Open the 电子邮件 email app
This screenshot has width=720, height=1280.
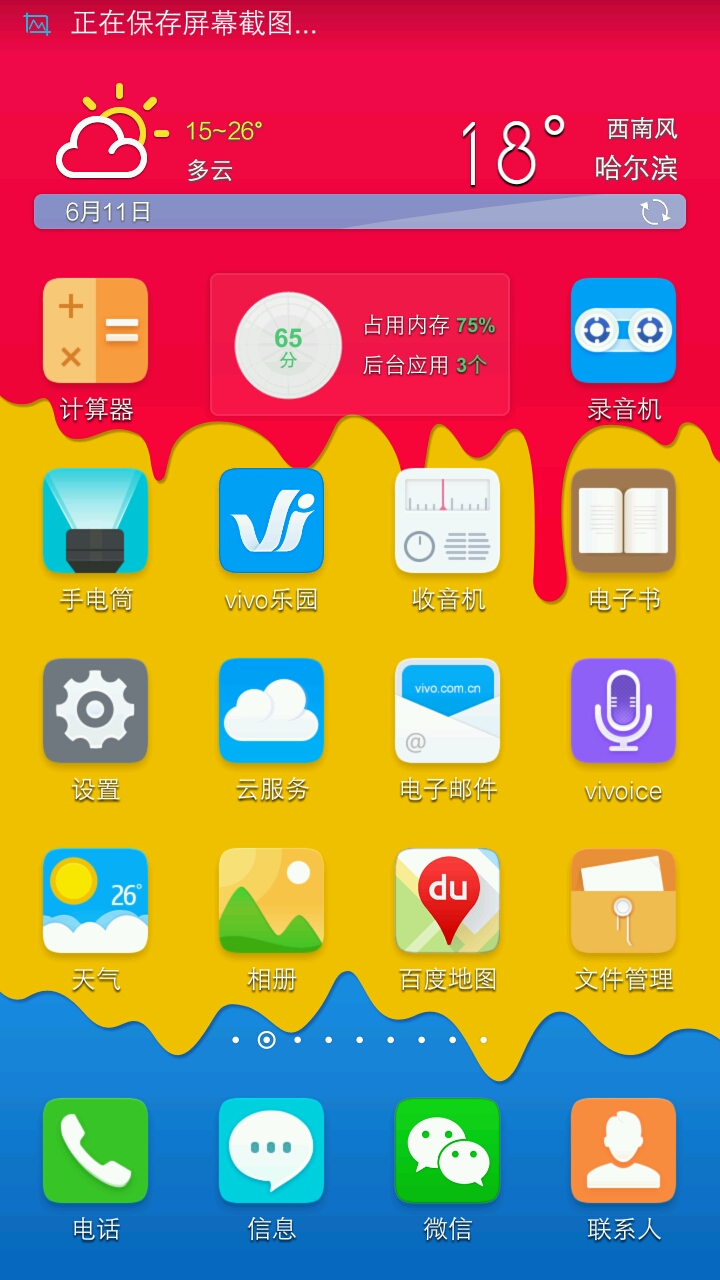(x=447, y=711)
